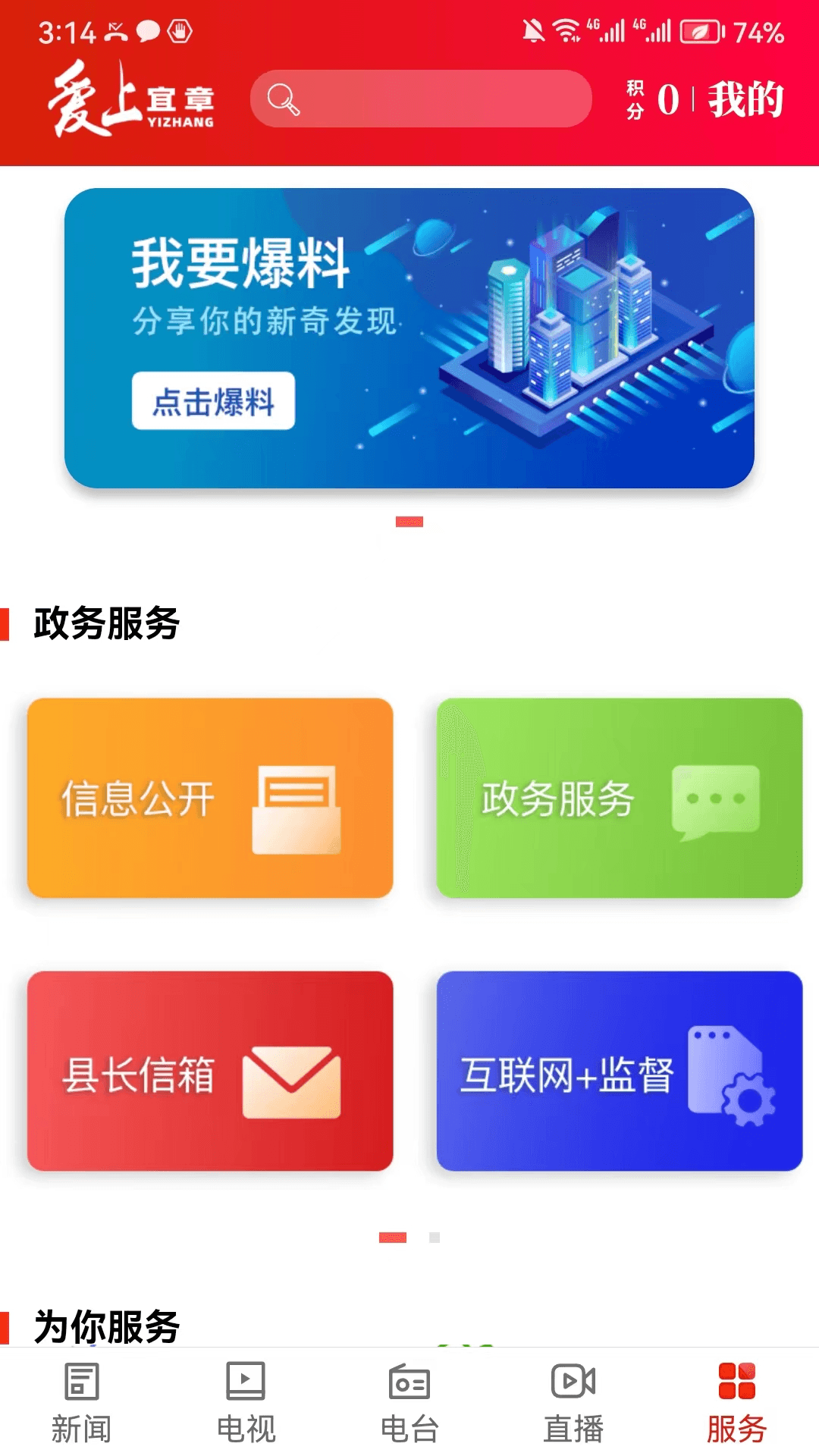This screenshot has width=819, height=1456.
Task: Open the 县长信箱 card
Action: click(210, 1071)
